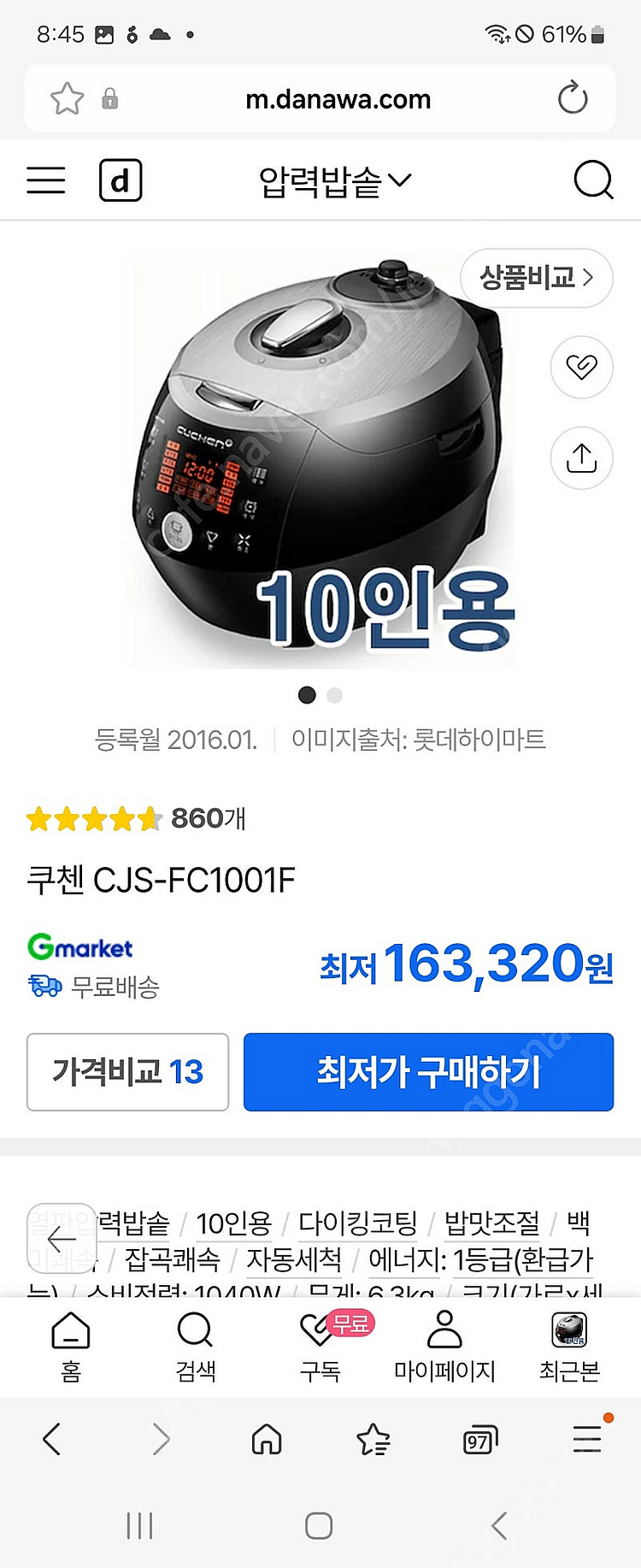Tap 가격비교 13 button

click(x=128, y=1072)
